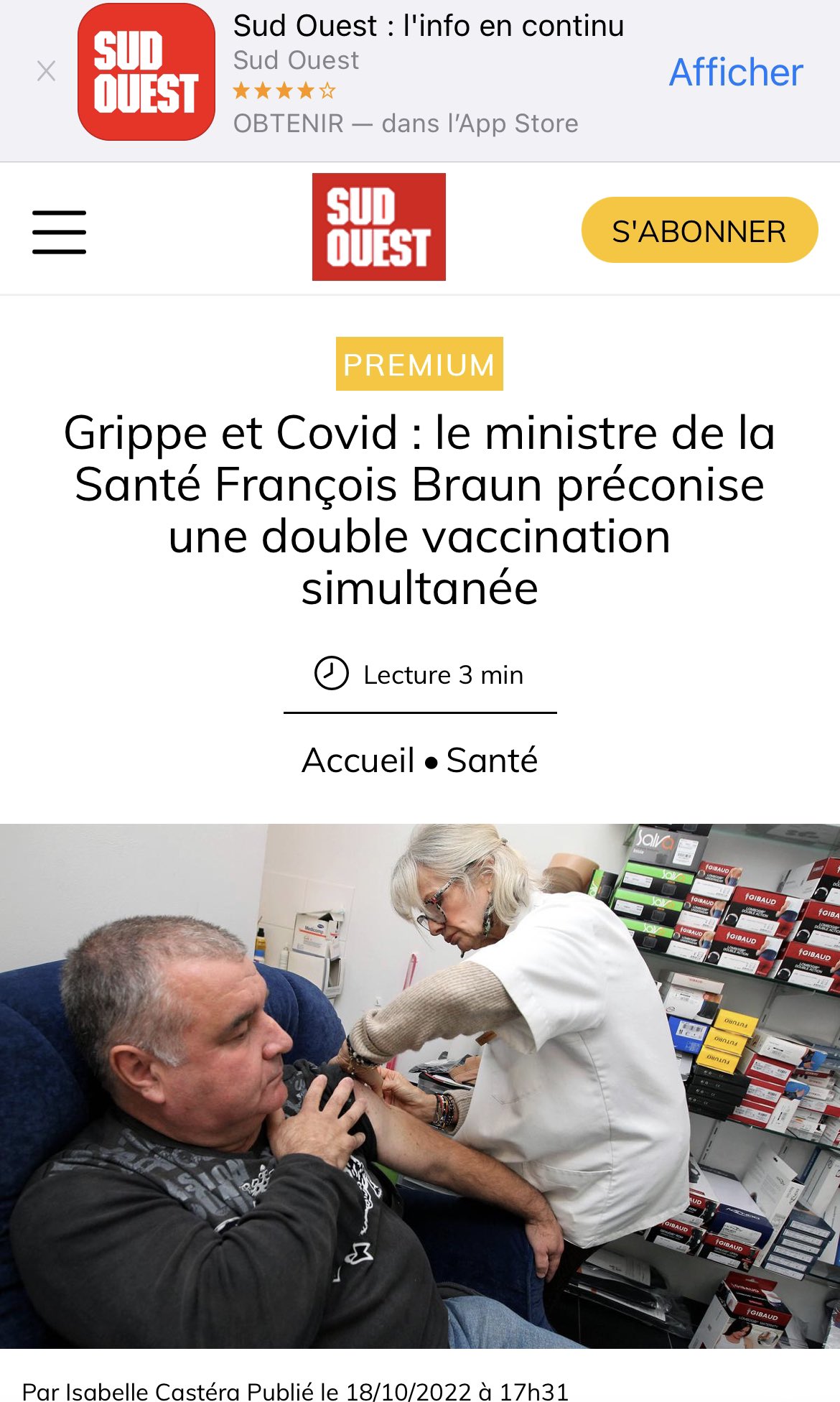Open the hamburger navigation menu
The height and width of the screenshot is (1402, 840).
tap(59, 231)
